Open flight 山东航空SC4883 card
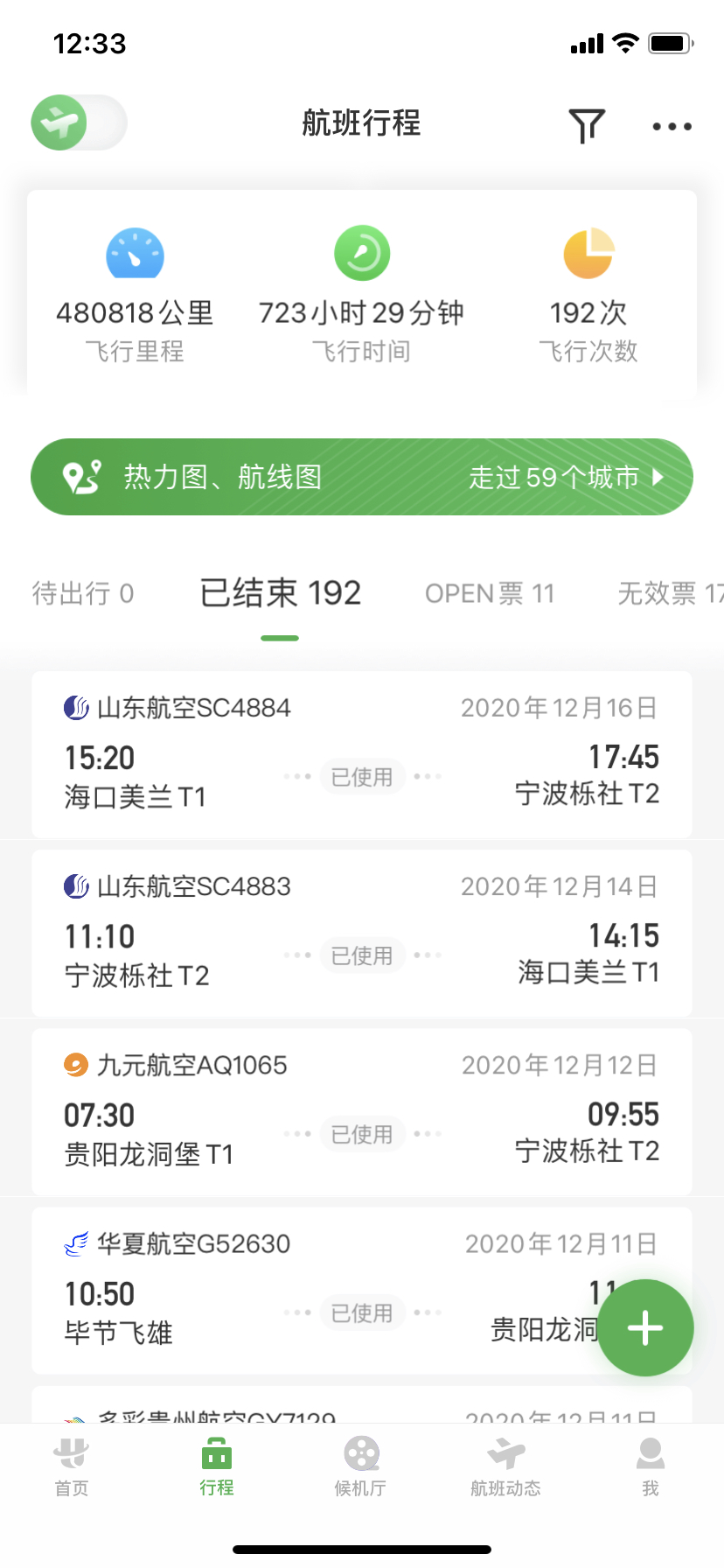This screenshot has width=724, height=1568. [x=362, y=933]
